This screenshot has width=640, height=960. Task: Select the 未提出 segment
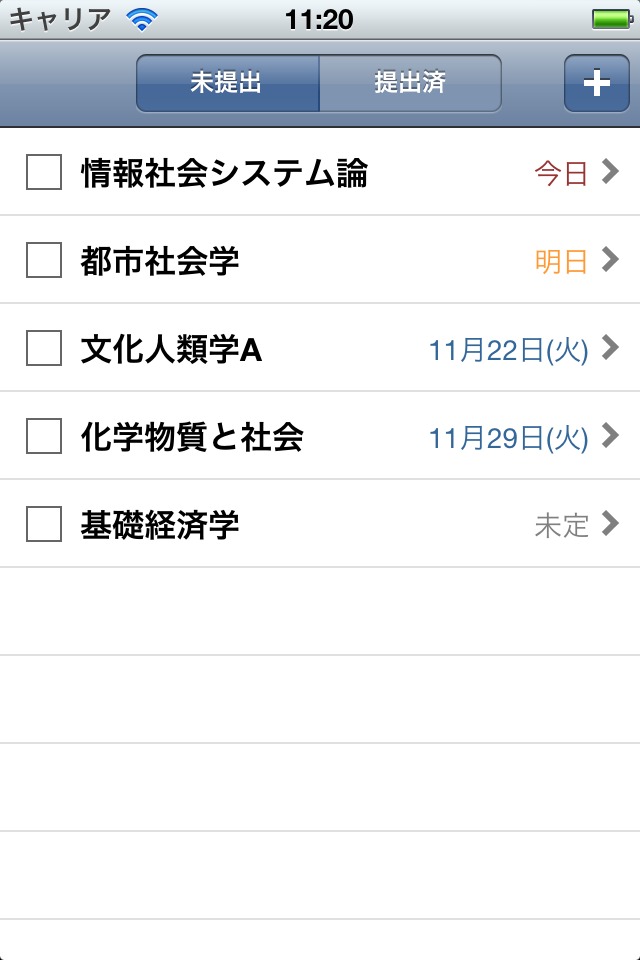227,83
